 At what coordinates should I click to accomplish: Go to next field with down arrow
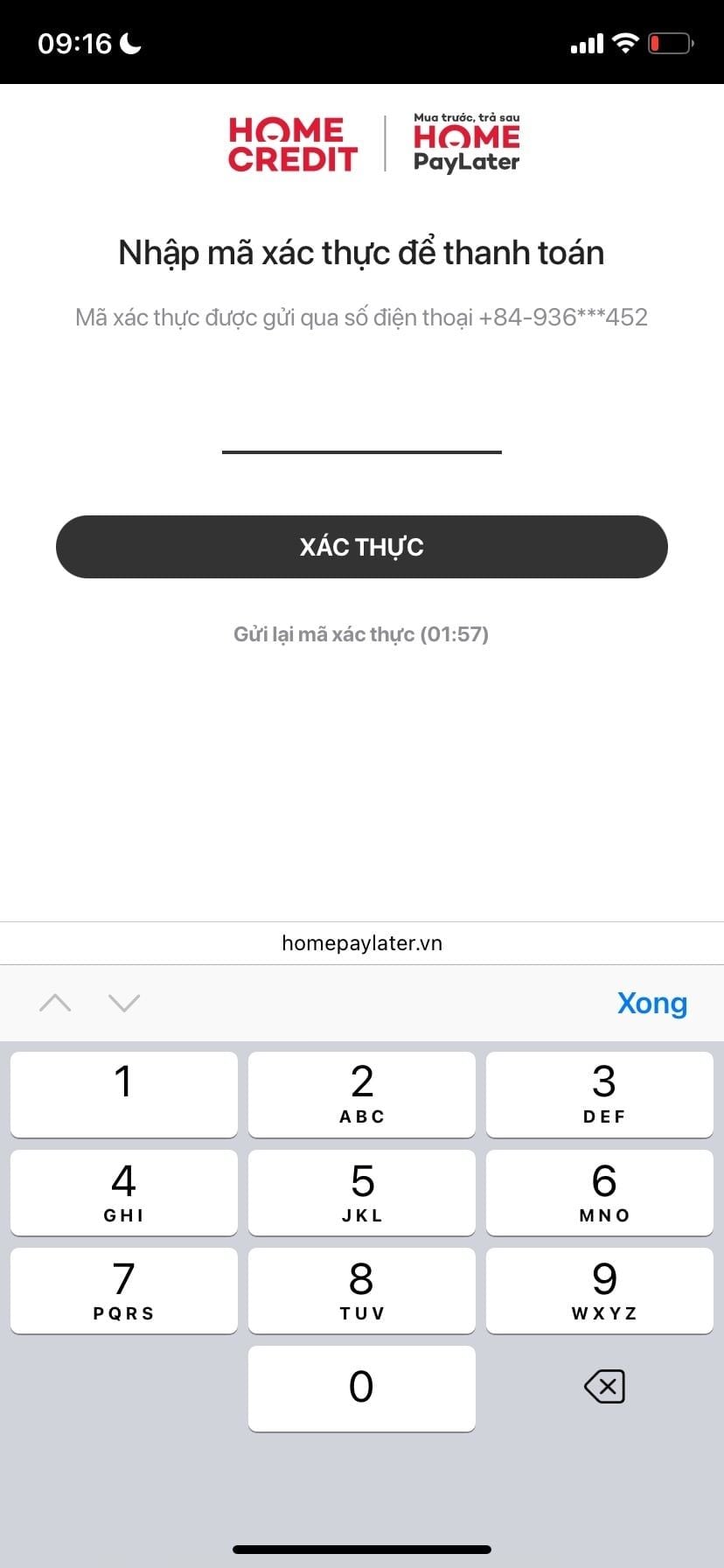tap(124, 1003)
